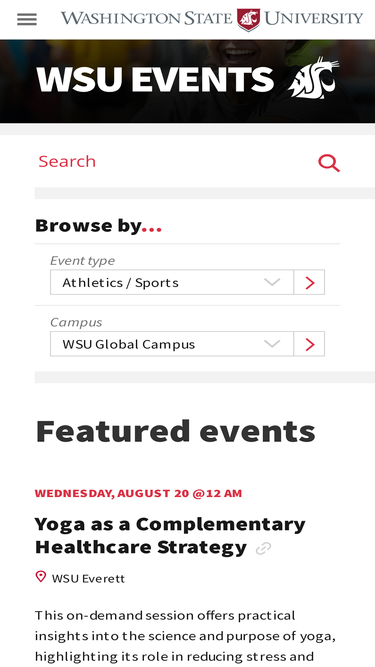Image resolution: width=375 pixels, height=667 pixels.
Task: Expand the Campus dropdown
Action: pyautogui.click(x=172, y=344)
